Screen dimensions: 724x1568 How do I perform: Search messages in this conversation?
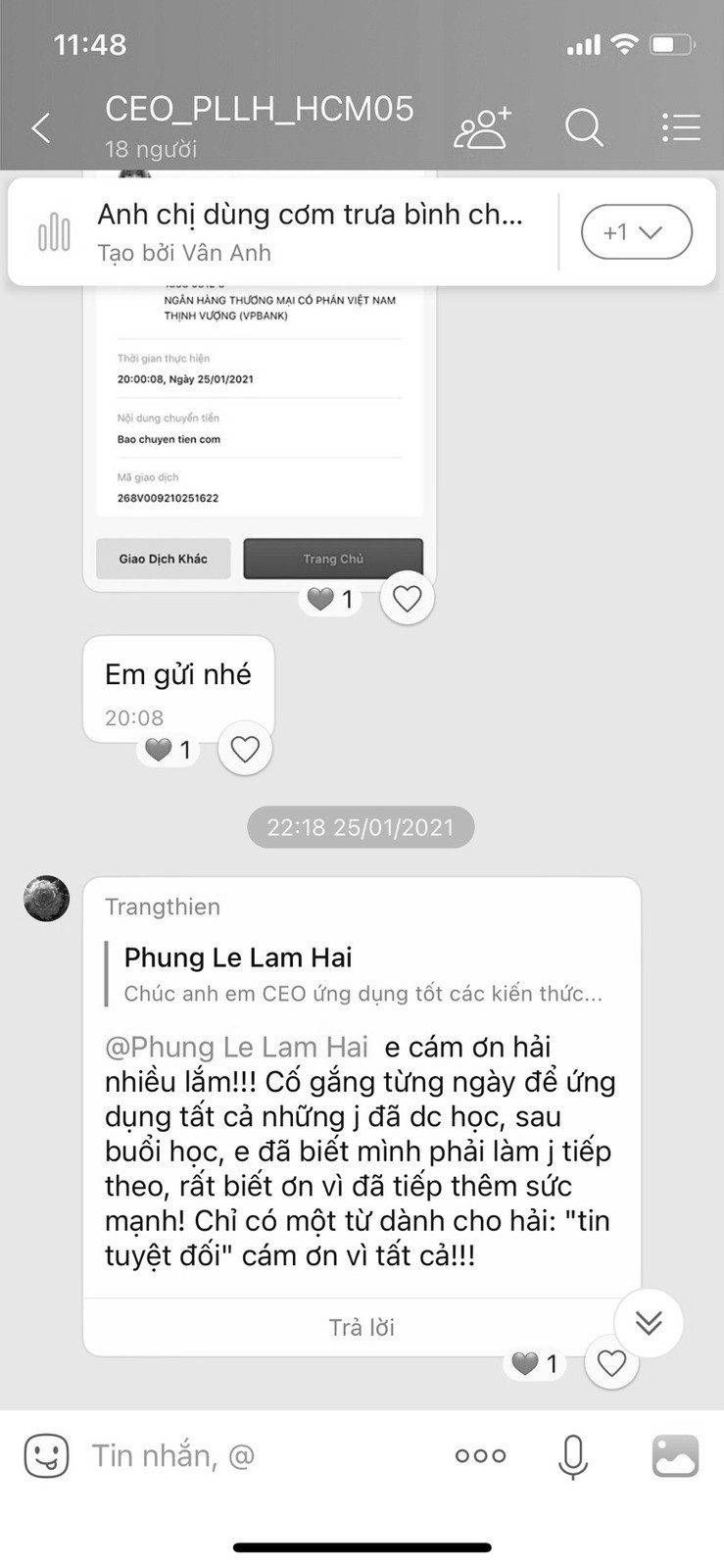click(x=584, y=128)
